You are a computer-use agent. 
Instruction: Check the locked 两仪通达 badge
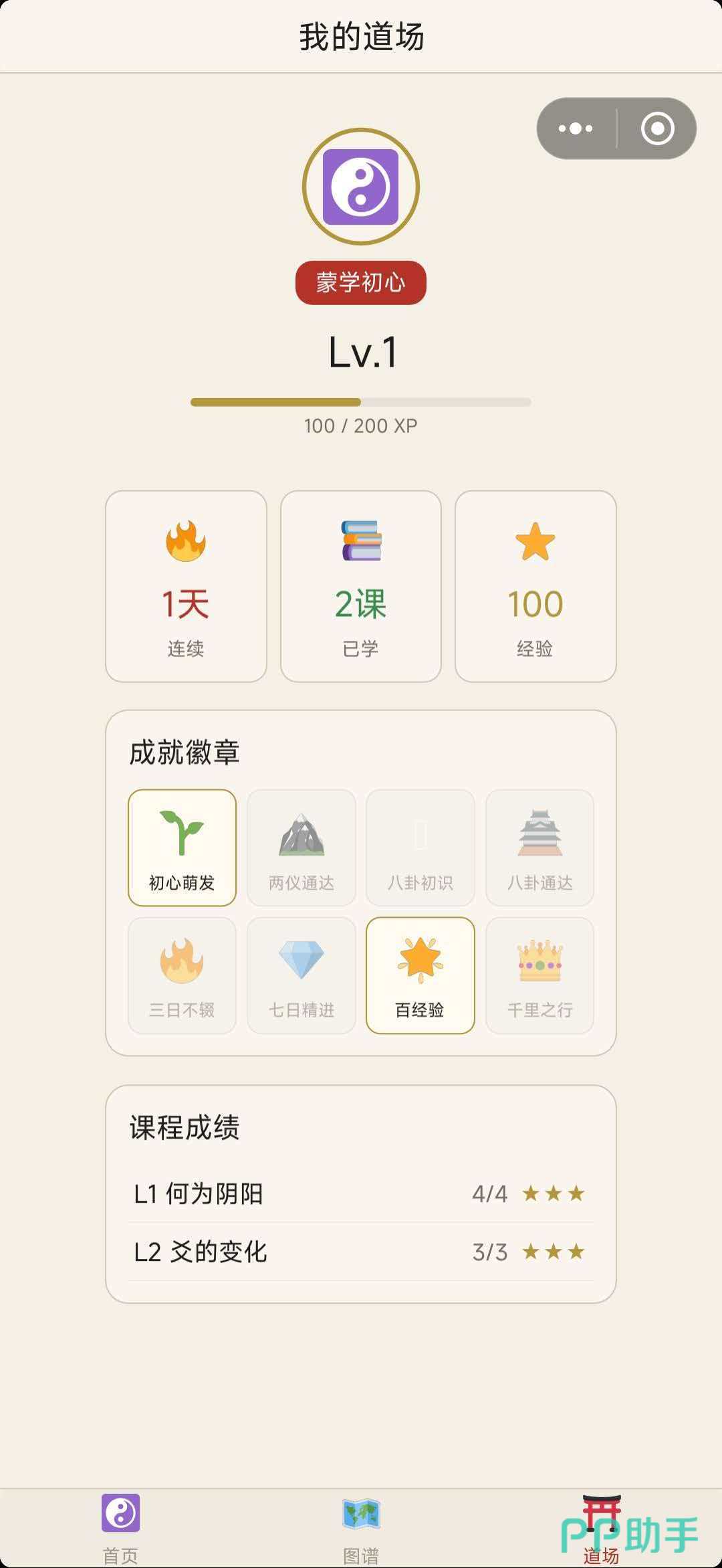pos(302,848)
